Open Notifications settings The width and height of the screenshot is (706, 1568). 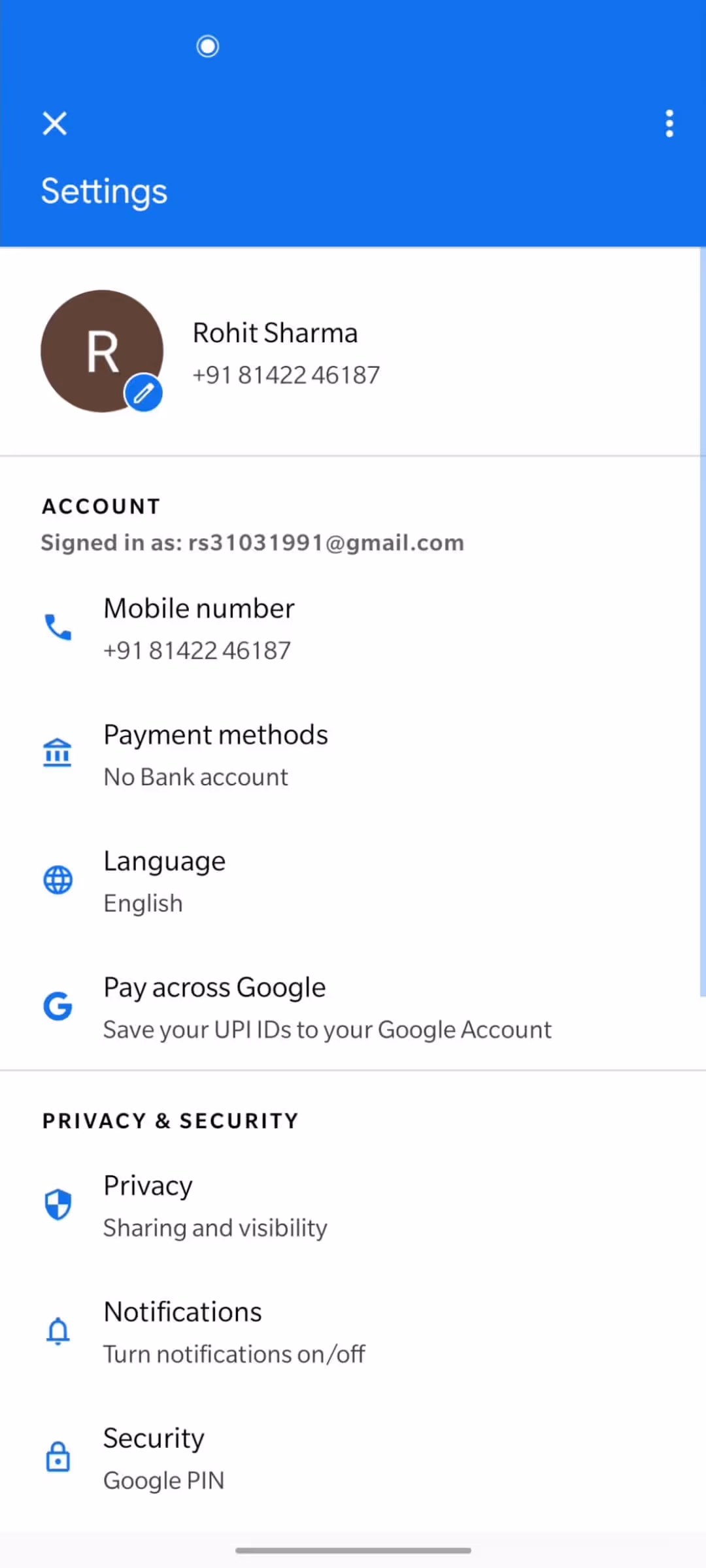(x=353, y=1332)
